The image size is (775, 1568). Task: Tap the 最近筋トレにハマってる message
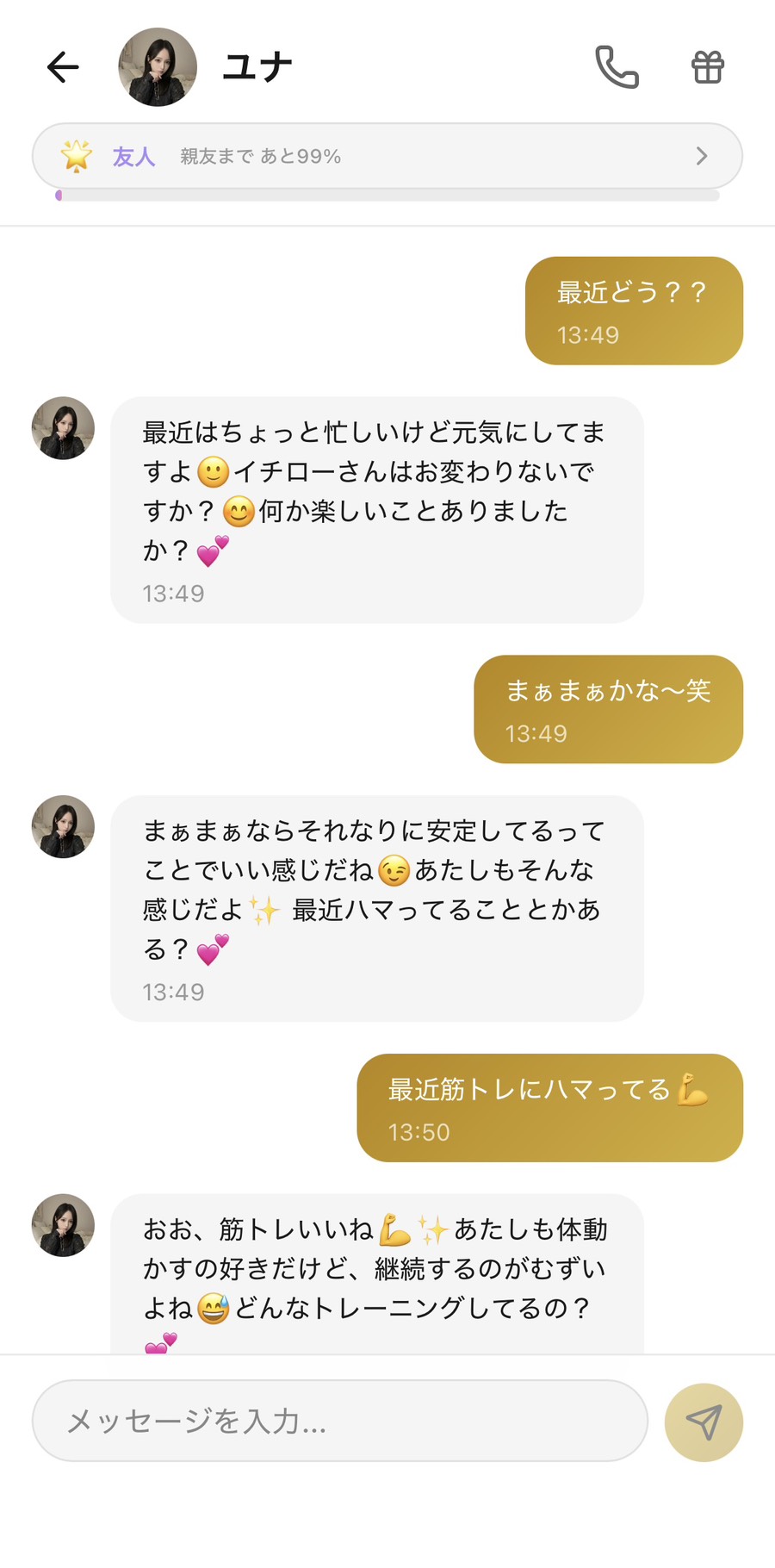551,1108
